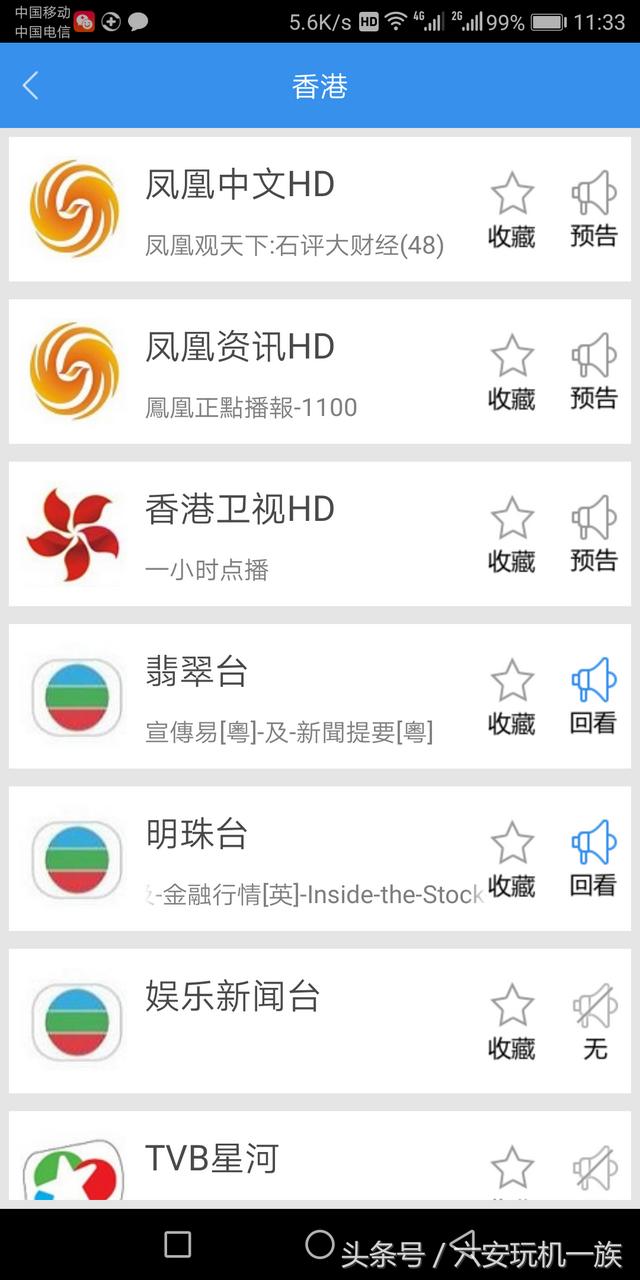Open 回看 replay for 明珠台

[x=594, y=858]
